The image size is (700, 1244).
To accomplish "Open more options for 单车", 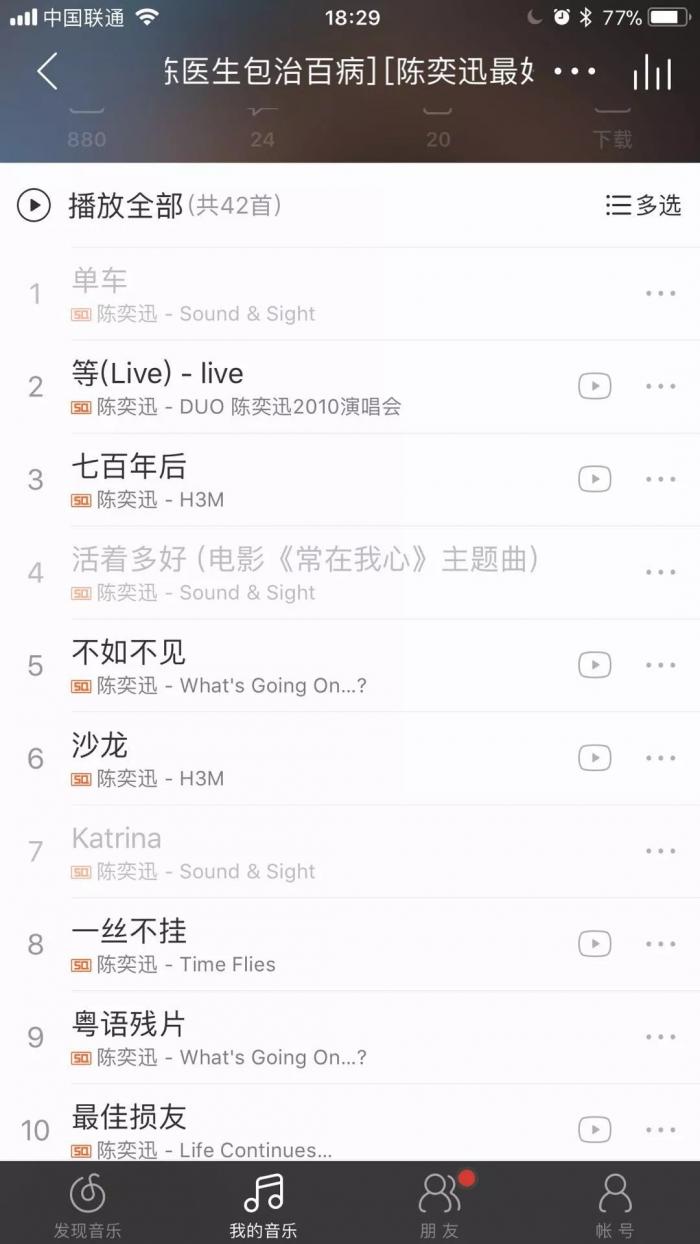I will pos(661,293).
